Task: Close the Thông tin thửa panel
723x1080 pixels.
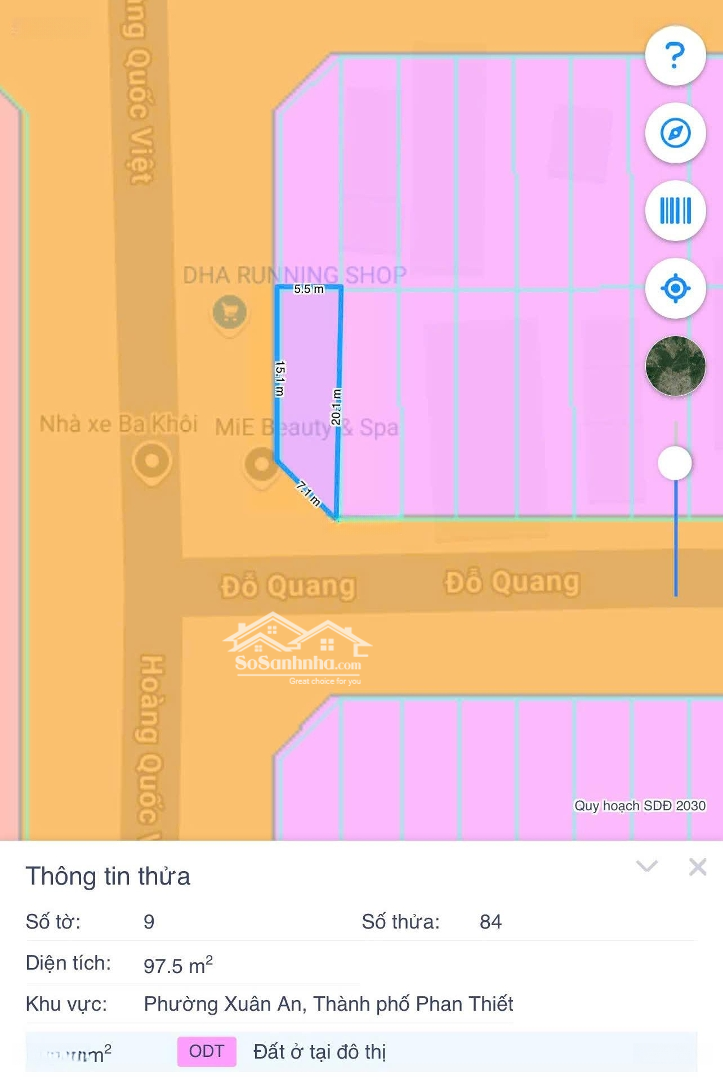Action: pos(698,866)
